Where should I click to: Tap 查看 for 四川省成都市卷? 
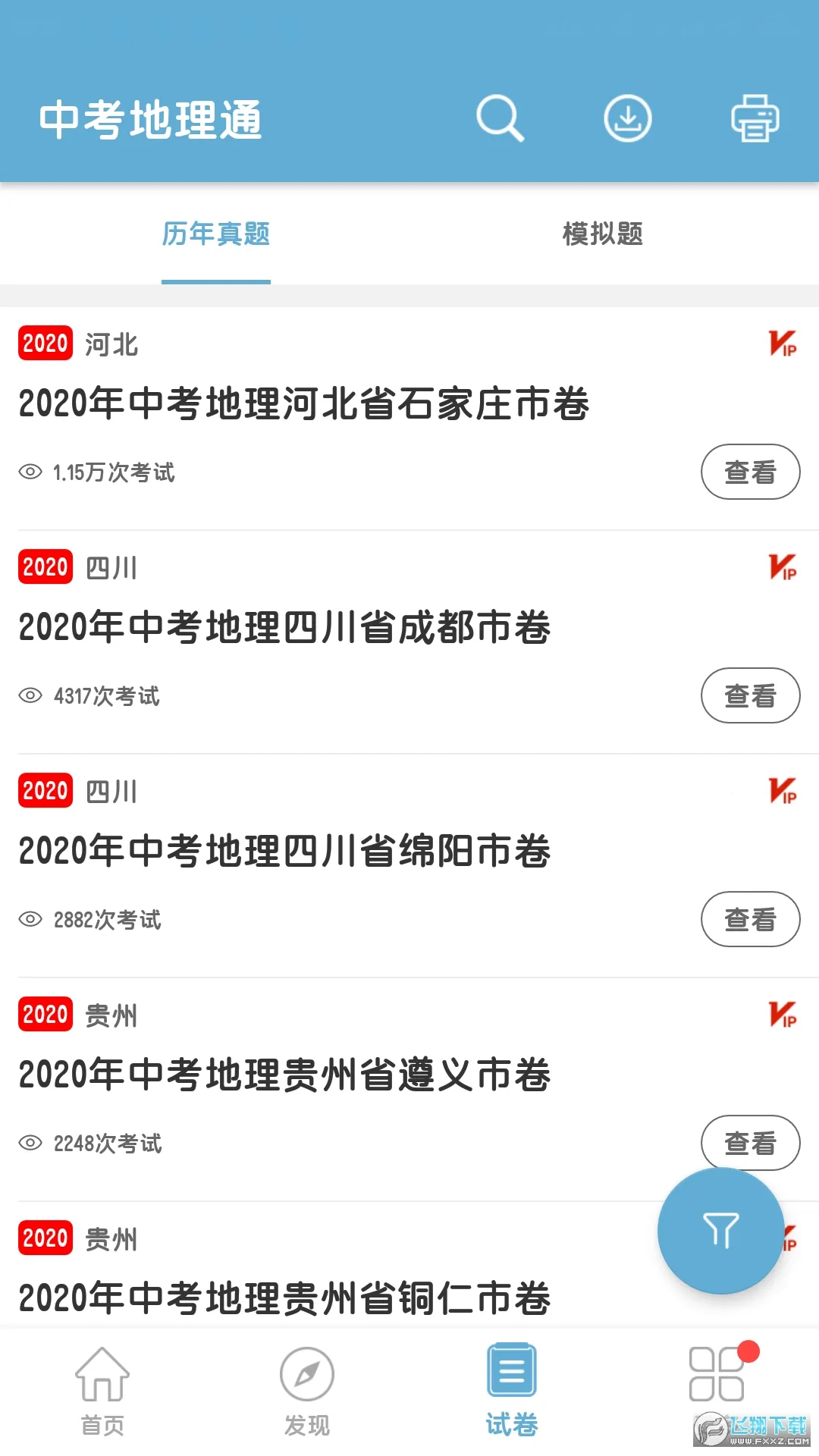[x=750, y=695]
